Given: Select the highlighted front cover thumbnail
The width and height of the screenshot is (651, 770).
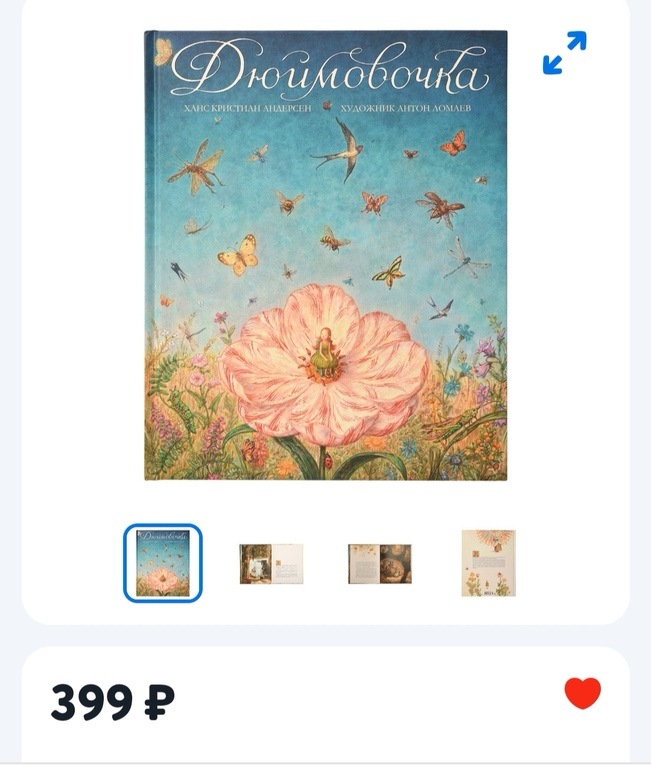Looking at the screenshot, I should pyautogui.click(x=162, y=563).
